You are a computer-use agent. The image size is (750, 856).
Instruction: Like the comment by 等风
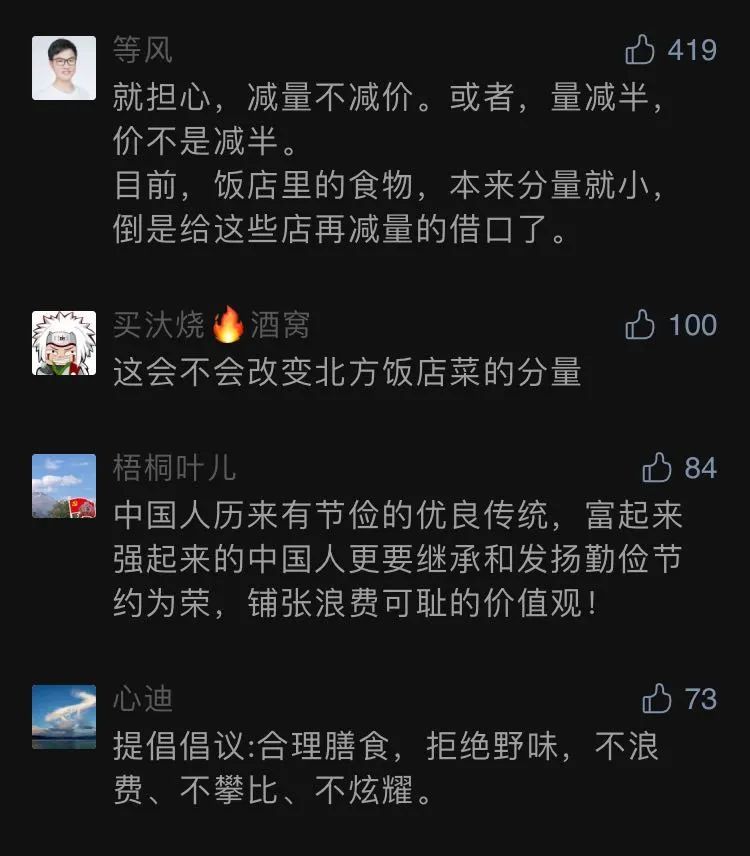point(640,49)
